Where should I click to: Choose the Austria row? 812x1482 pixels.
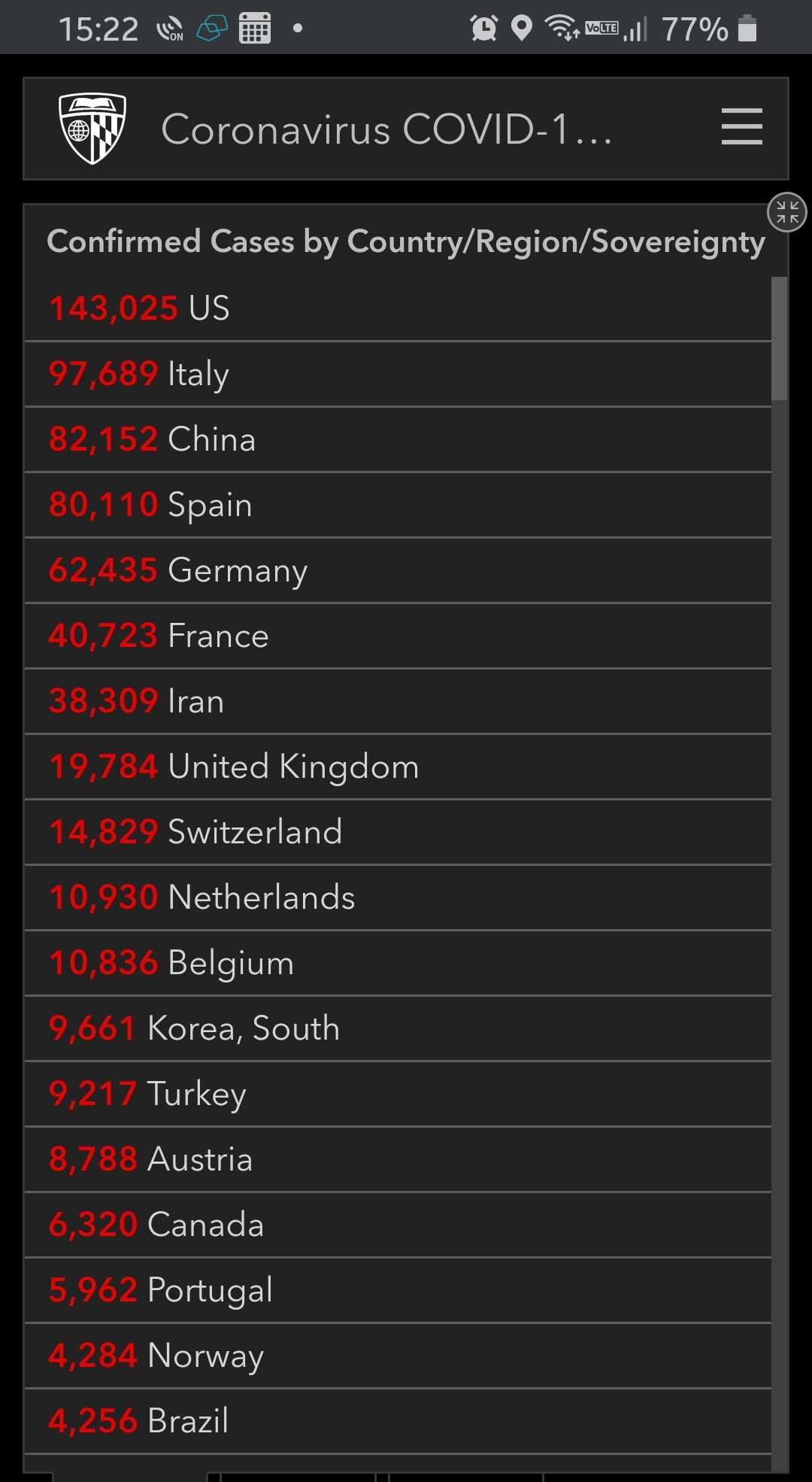398,1160
